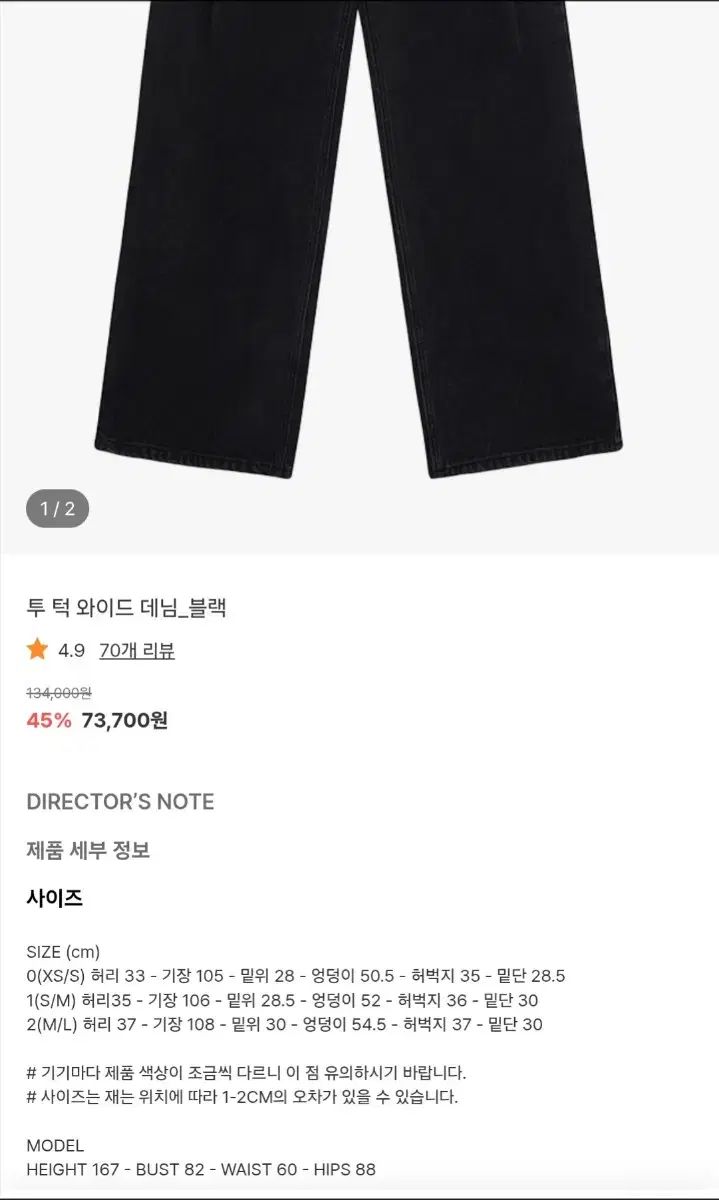Open the 70개 리뷰 reviews link

pos(137,650)
